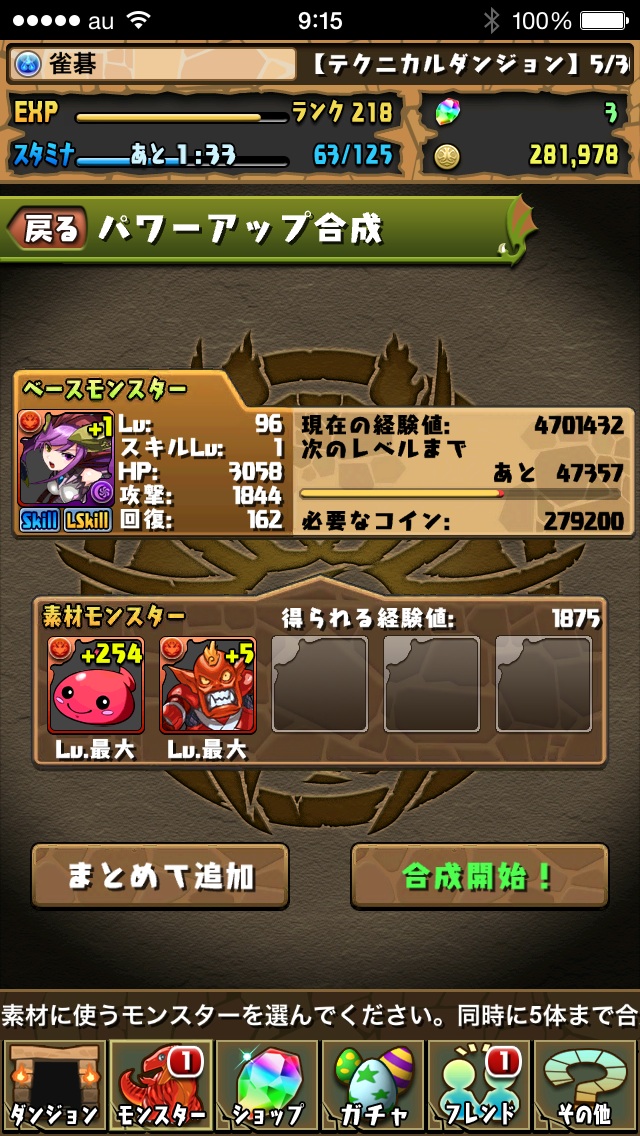Choose the fourth empty material slot
The height and width of the screenshot is (1136, 640).
tap(432, 685)
